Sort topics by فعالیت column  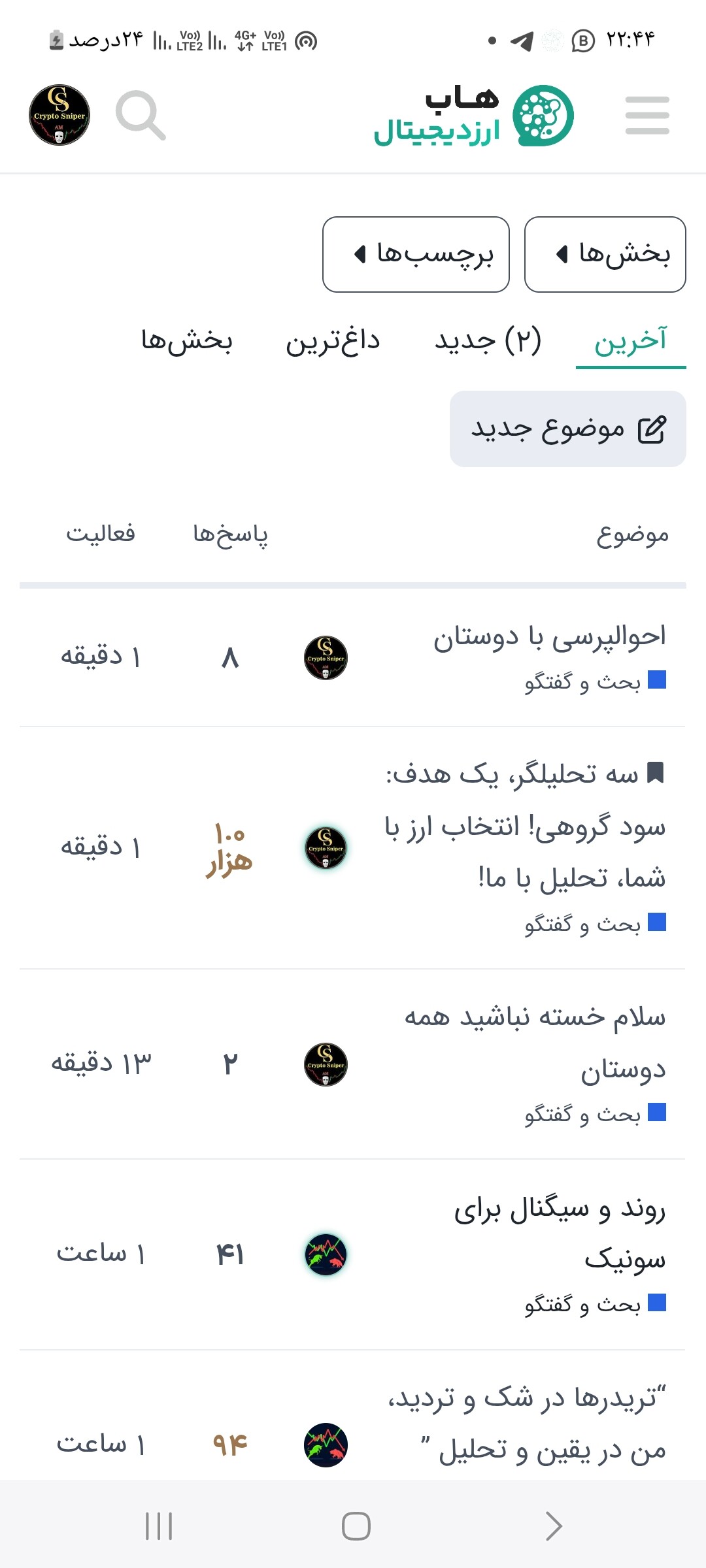(x=101, y=534)
